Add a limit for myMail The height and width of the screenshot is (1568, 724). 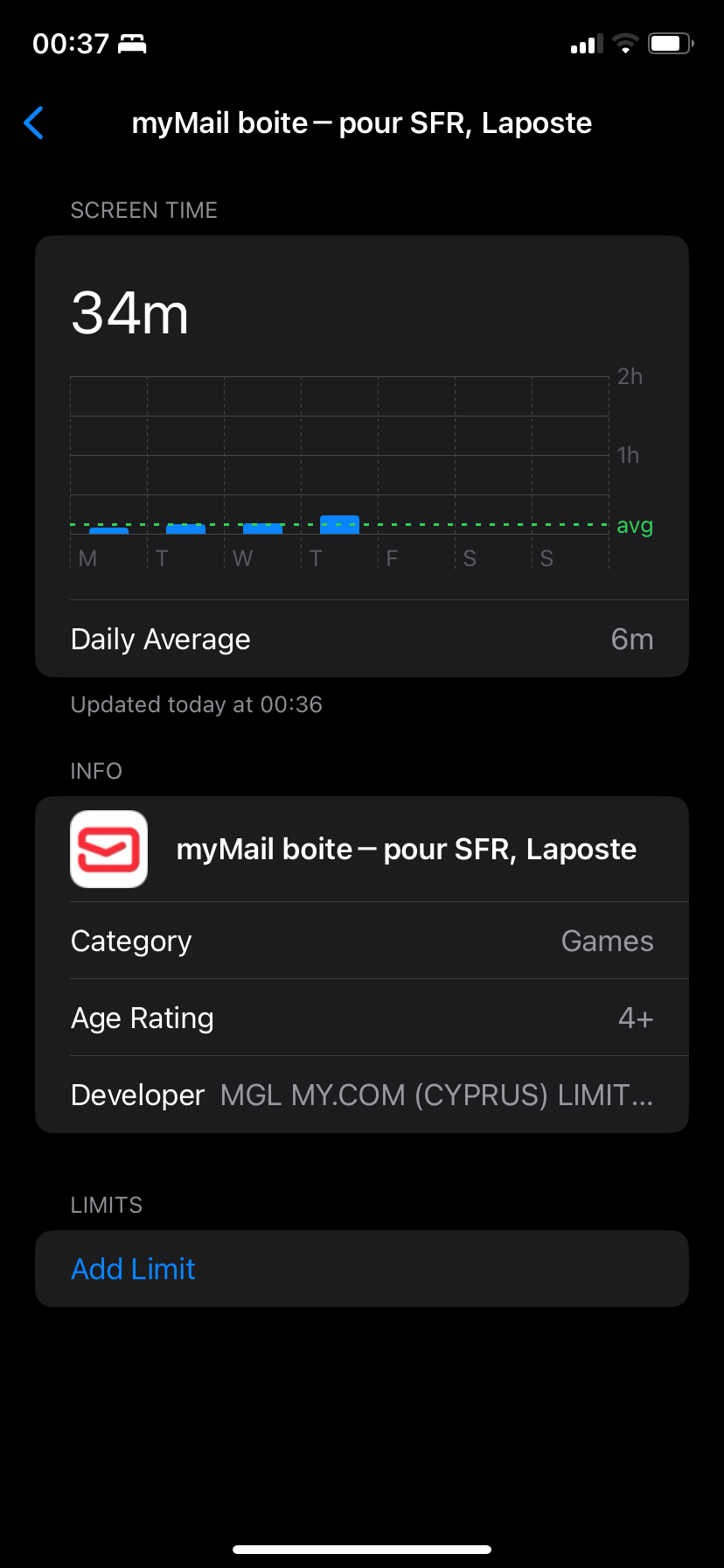[x=133, y=1269]
